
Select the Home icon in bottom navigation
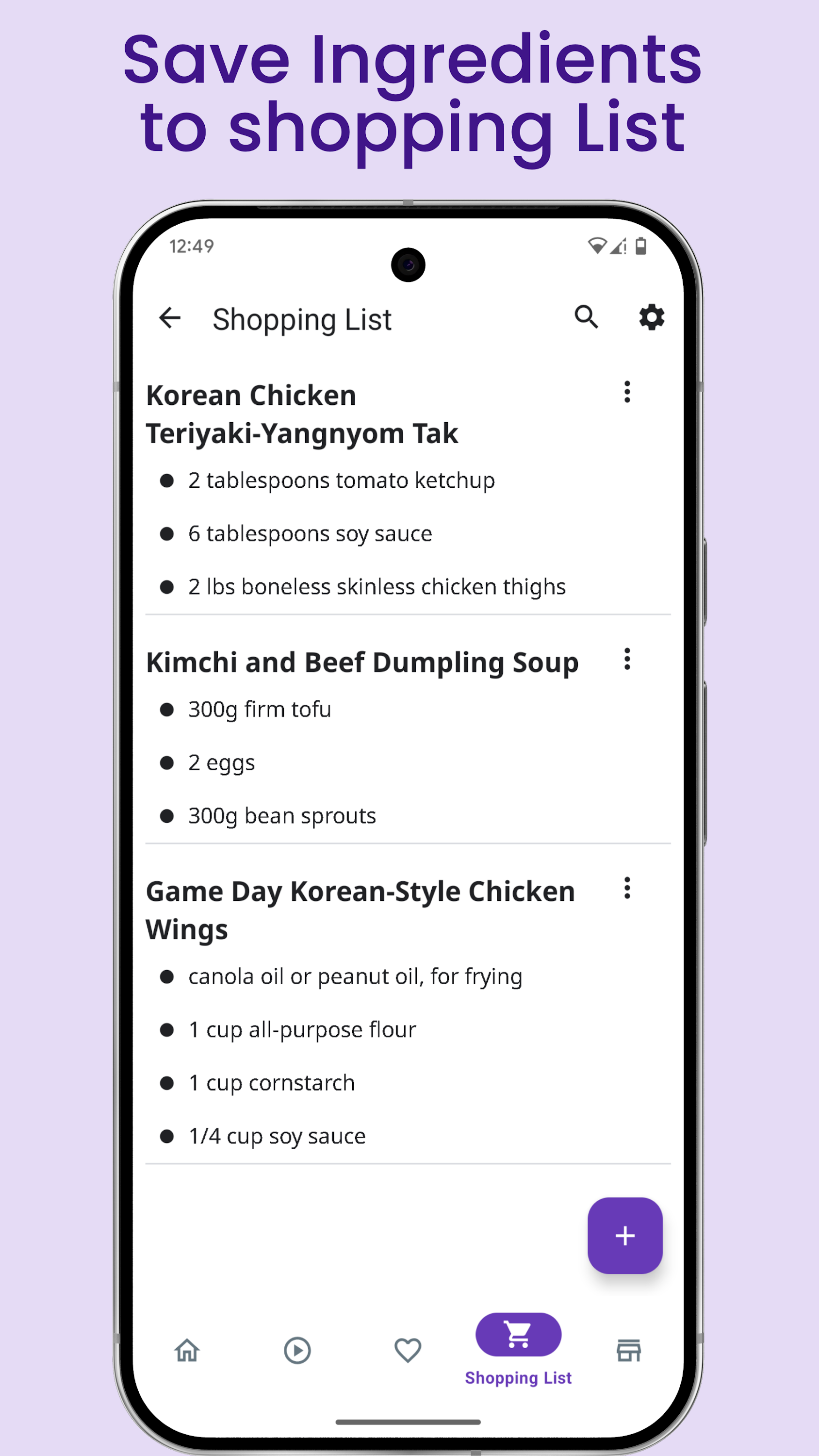(x=186, y=1352)
